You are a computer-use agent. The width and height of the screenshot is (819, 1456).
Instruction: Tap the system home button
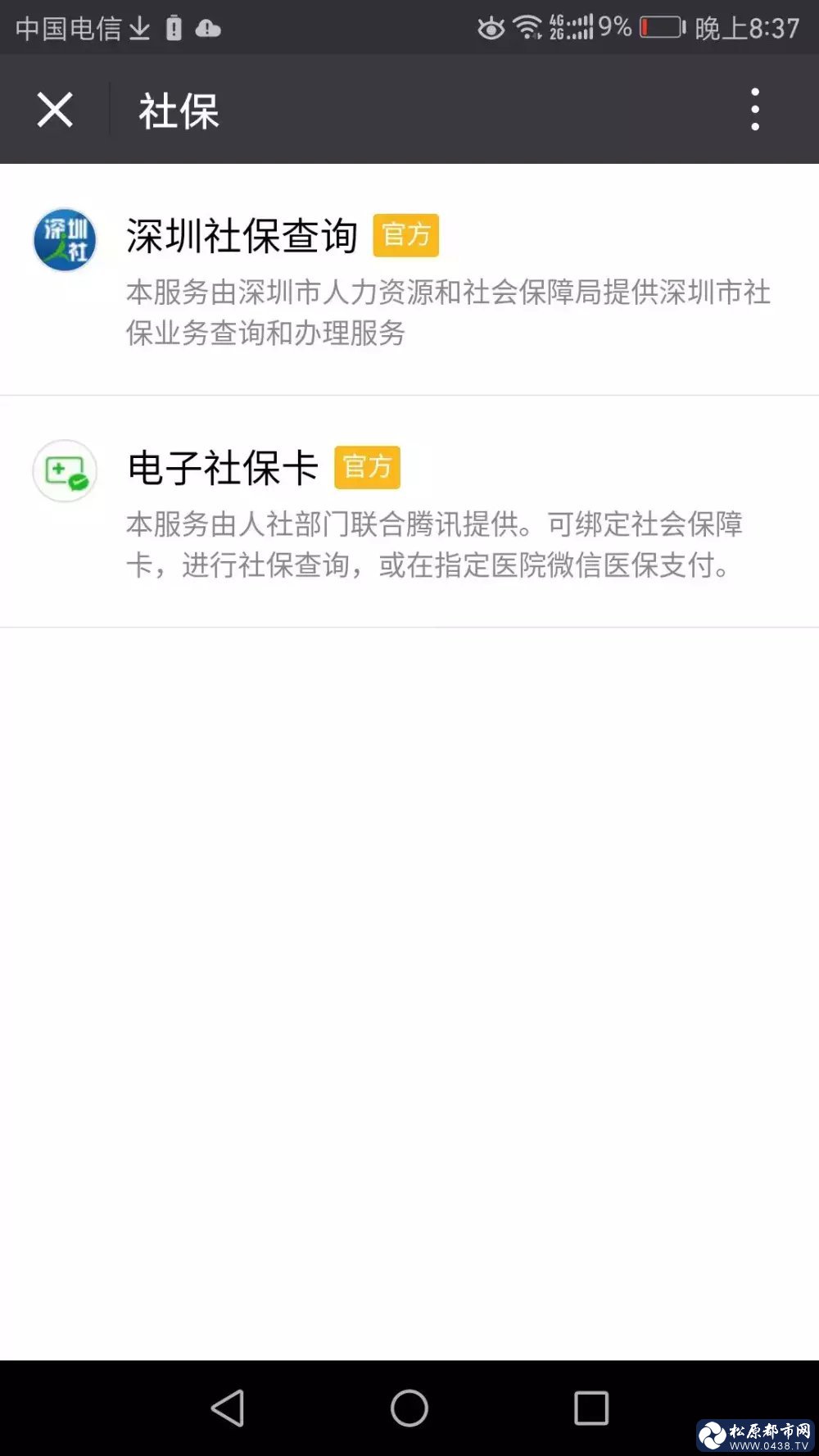click(x=409, y=1408)
